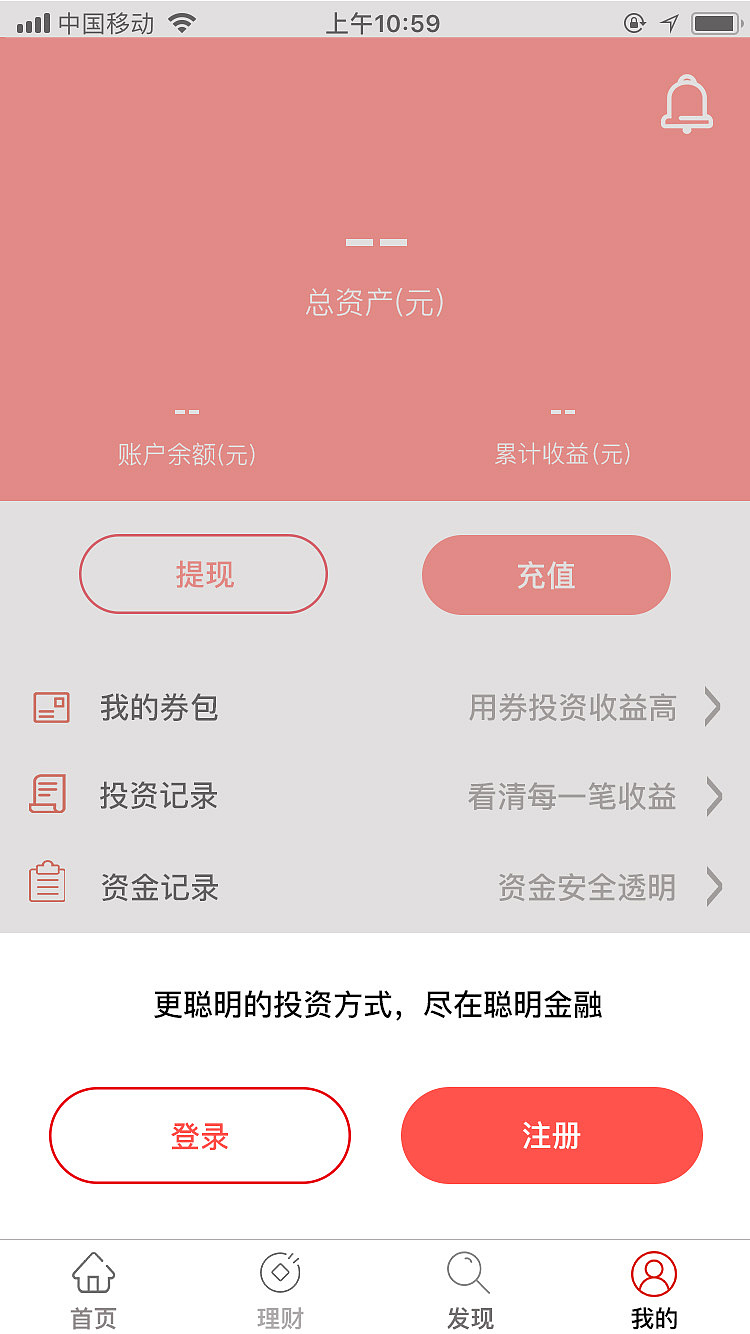Click the 提现 withdraw button
The image size is (750, 1334).
(x=203, y=574)
